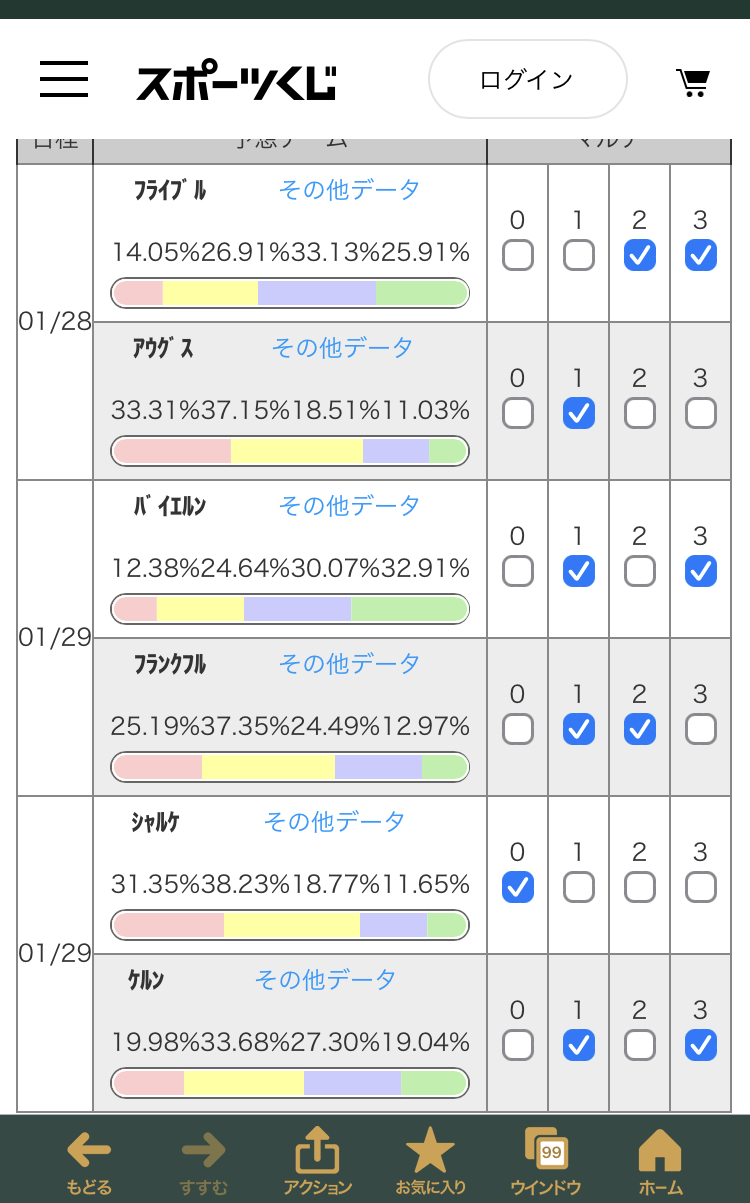Image resolution: width=750 pixels, height=1203 pixels.
Task: Check the 0 box for フライブル
Action: point(518,255)
